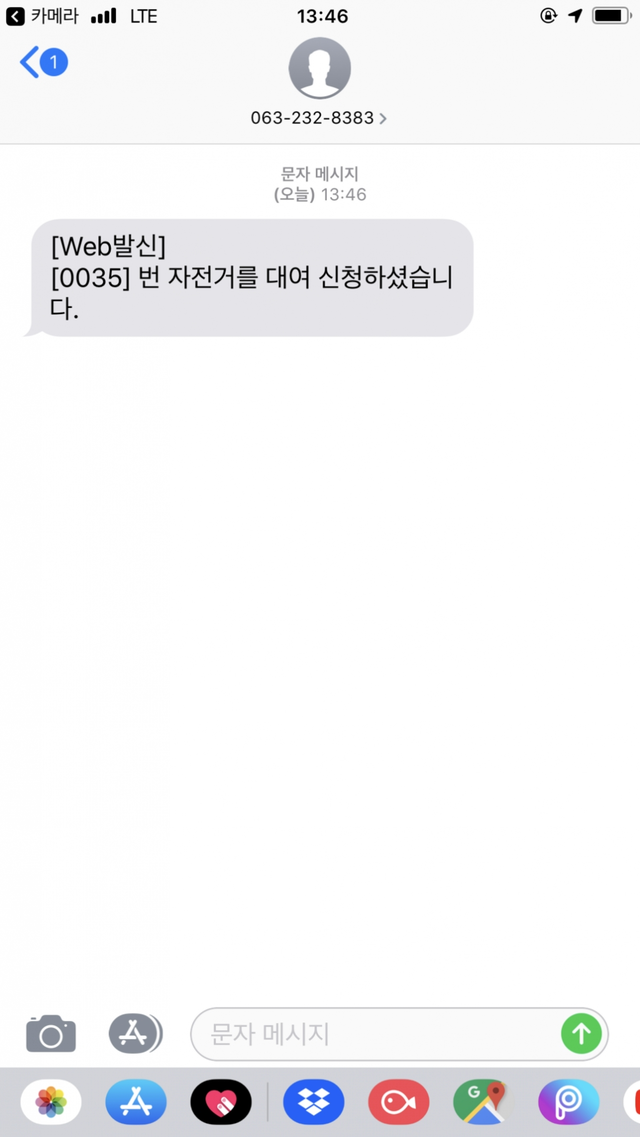Open Google Maps in the app drawer
640x1137 pixels.
482,1102
